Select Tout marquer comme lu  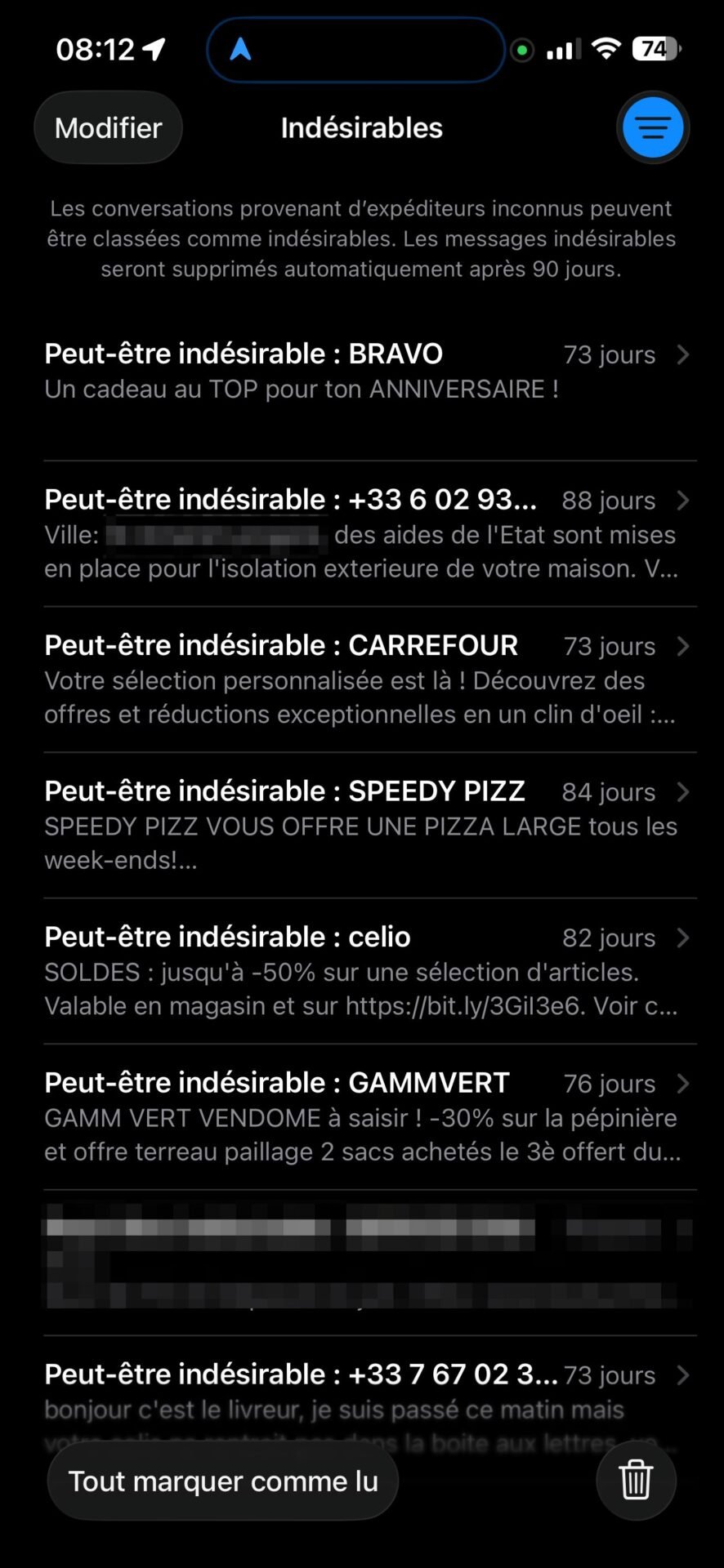click(x=223, y=1481)
